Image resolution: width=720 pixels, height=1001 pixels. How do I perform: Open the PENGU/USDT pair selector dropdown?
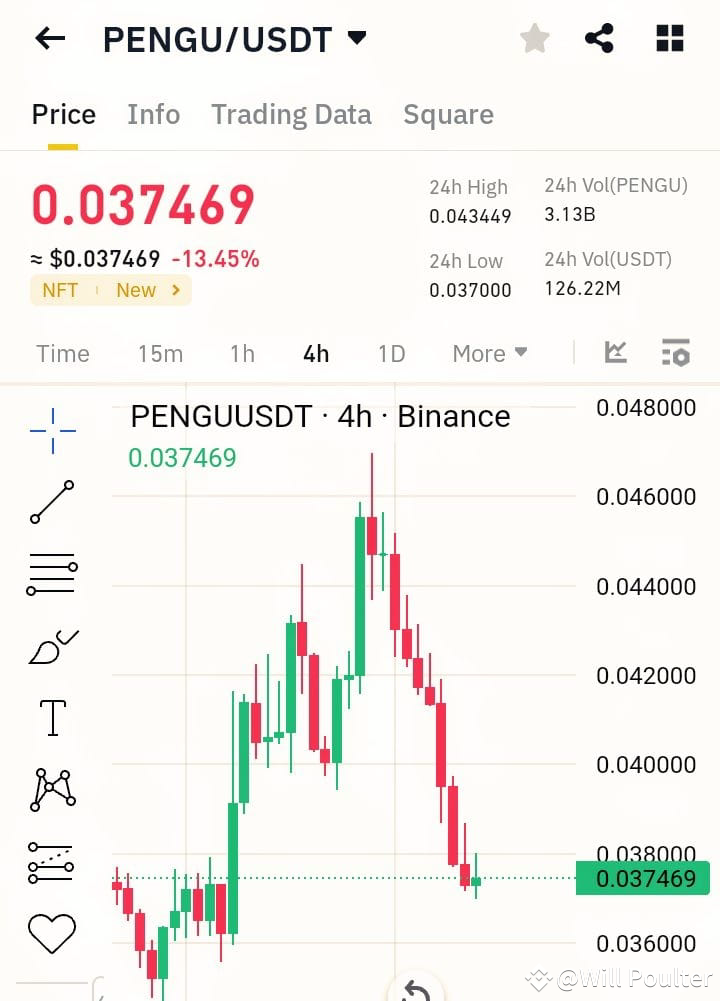[x=358, y=38]
